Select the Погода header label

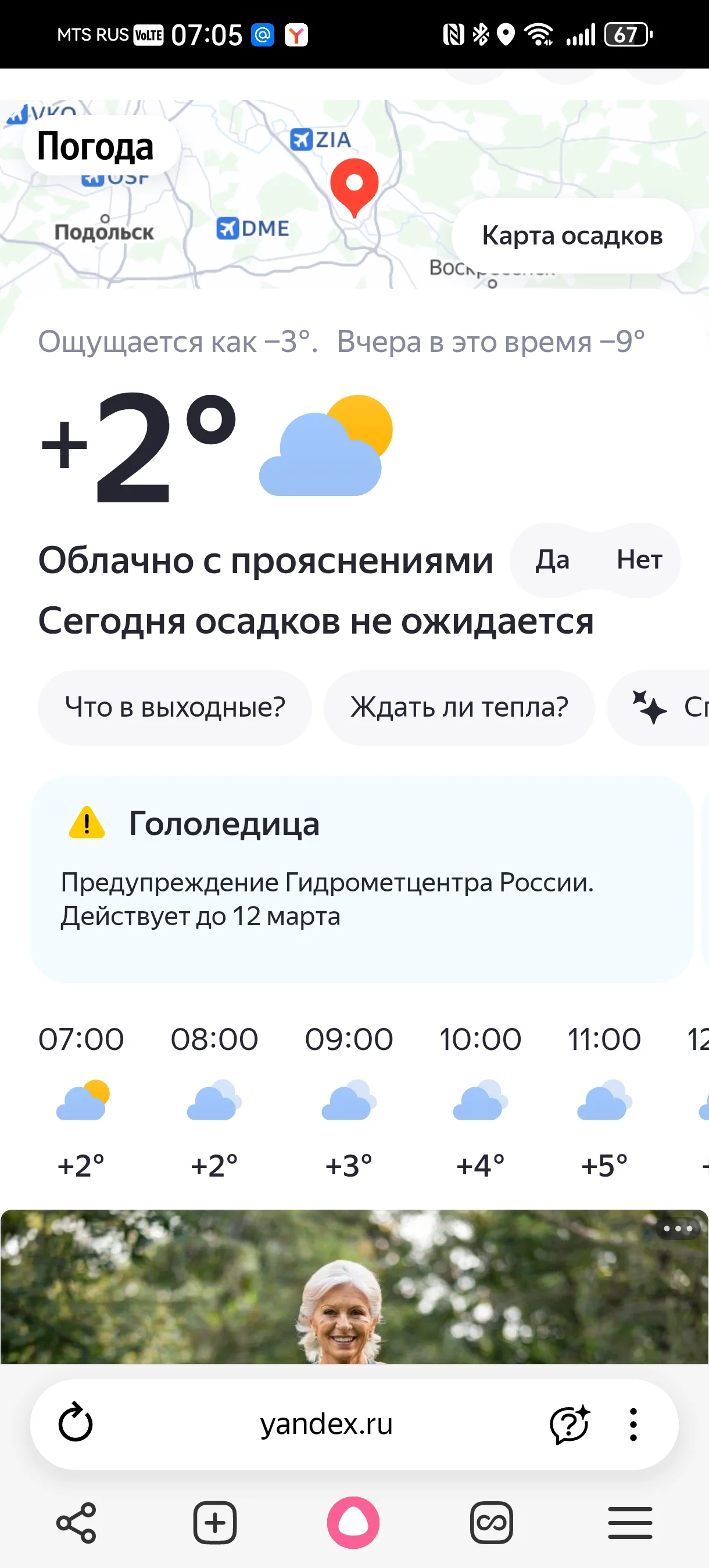coord(95,146)
